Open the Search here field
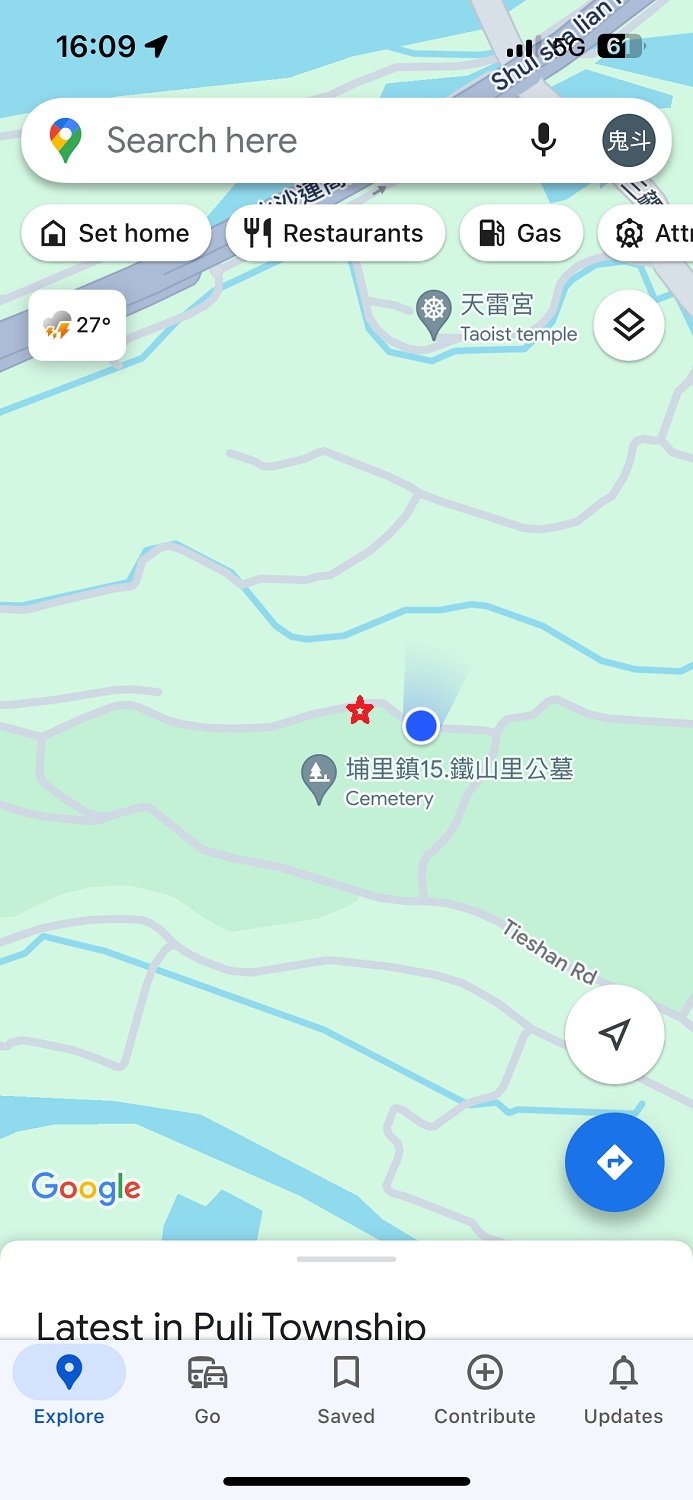The image size is (693, 1500). [x=300, y=140]
